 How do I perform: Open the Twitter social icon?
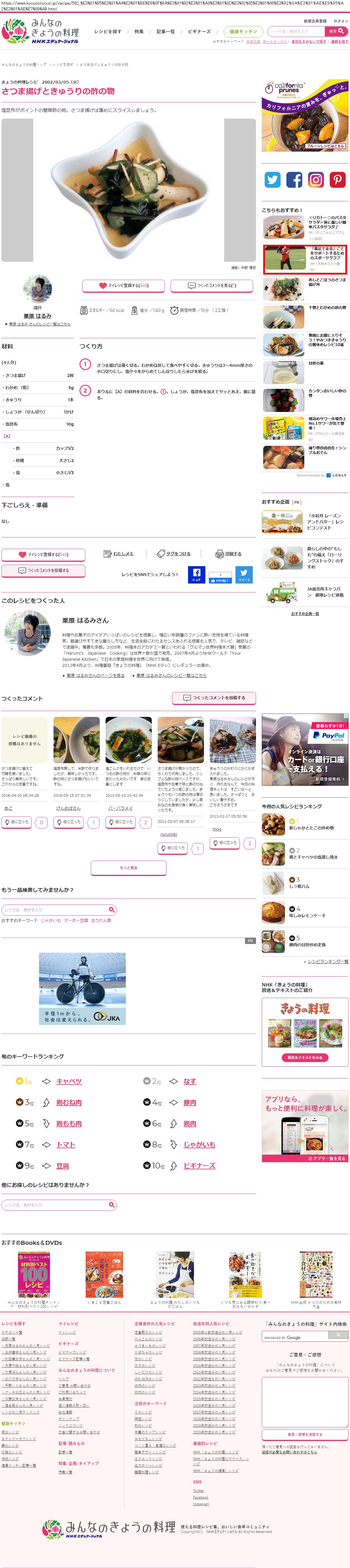tap(273, 180)
